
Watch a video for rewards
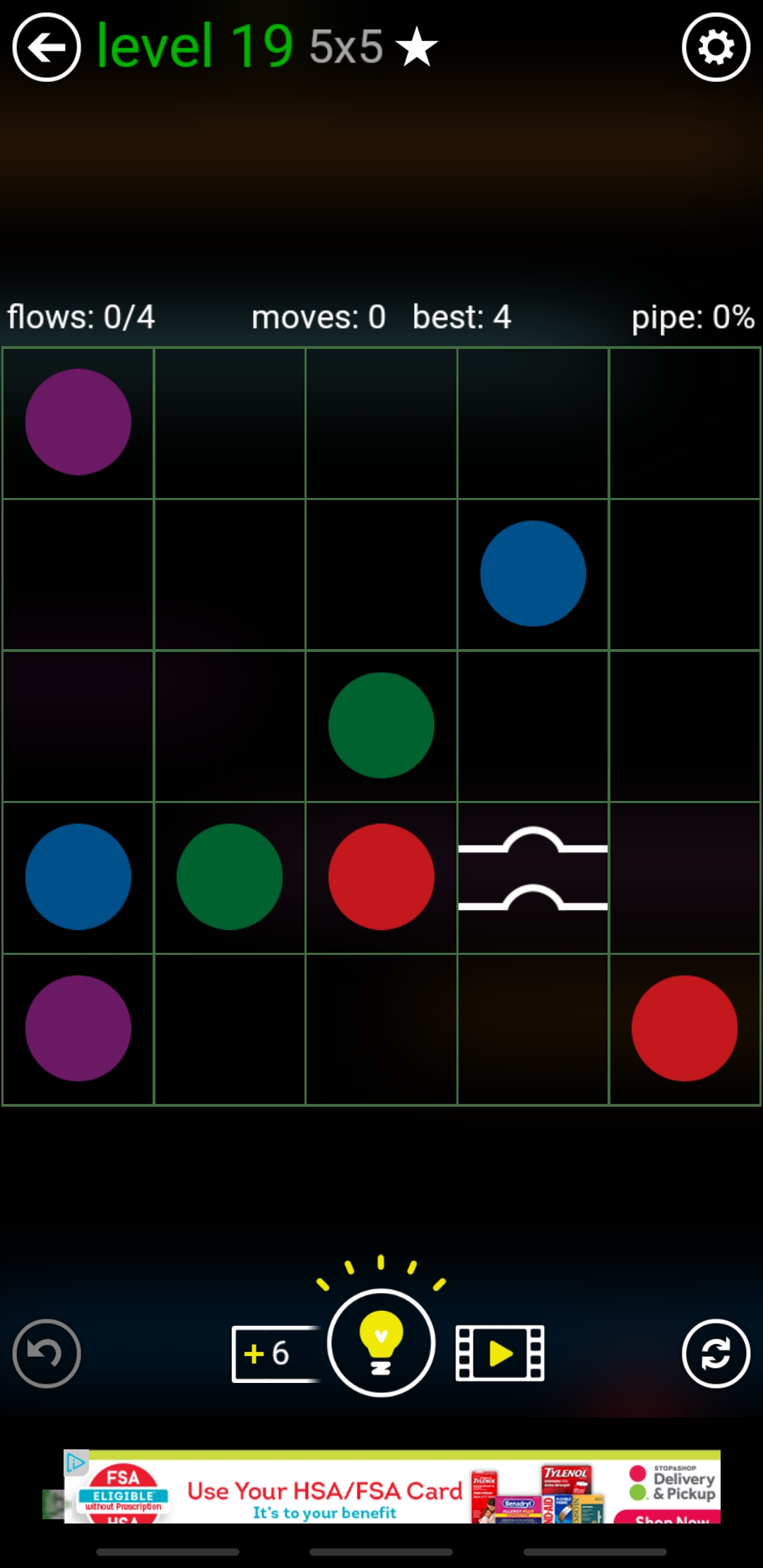pos(500,1353)
